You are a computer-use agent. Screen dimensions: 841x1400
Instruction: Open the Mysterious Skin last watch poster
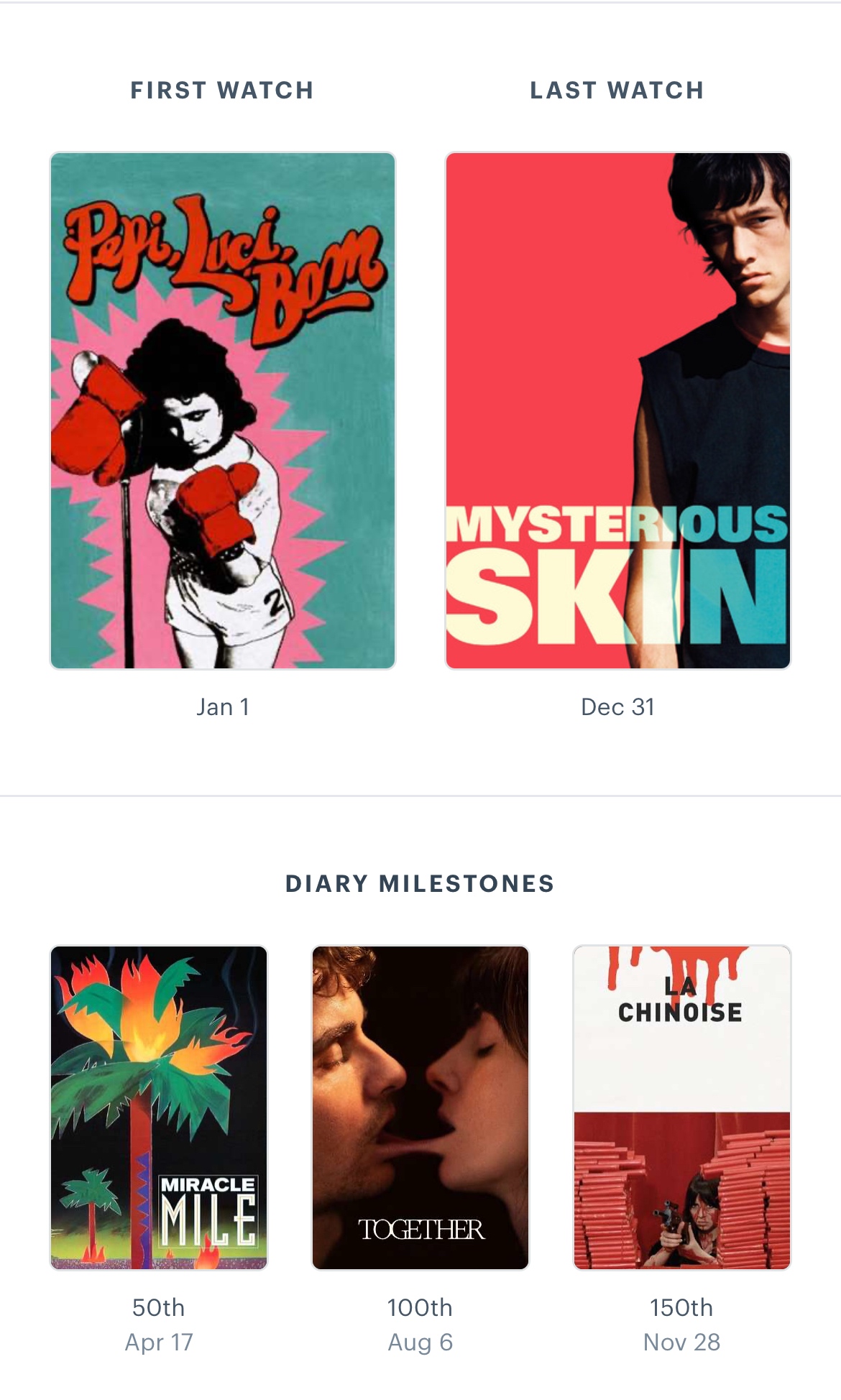[617, 410]
